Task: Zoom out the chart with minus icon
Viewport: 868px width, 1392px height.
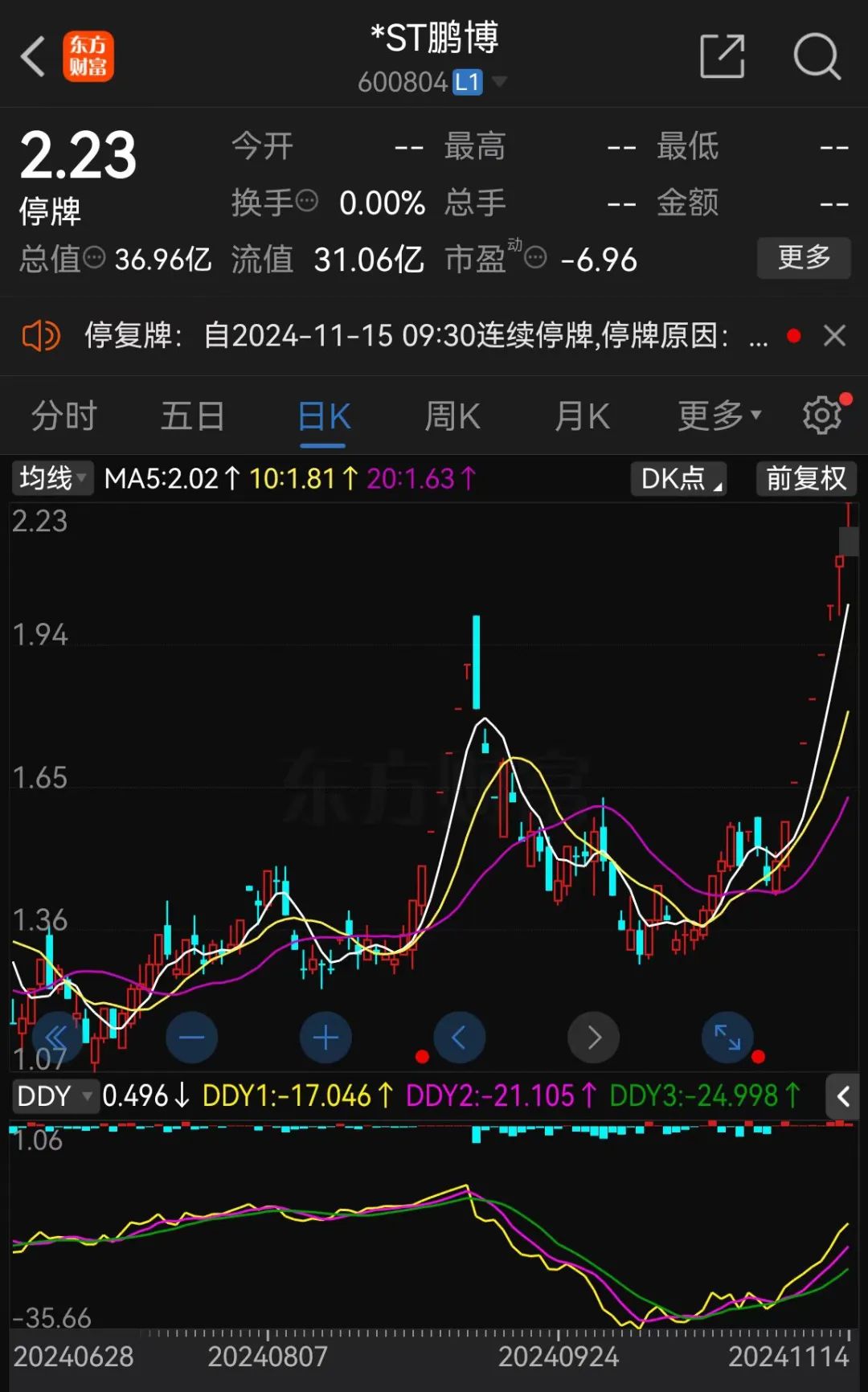Action: (x=191, y=1038)
